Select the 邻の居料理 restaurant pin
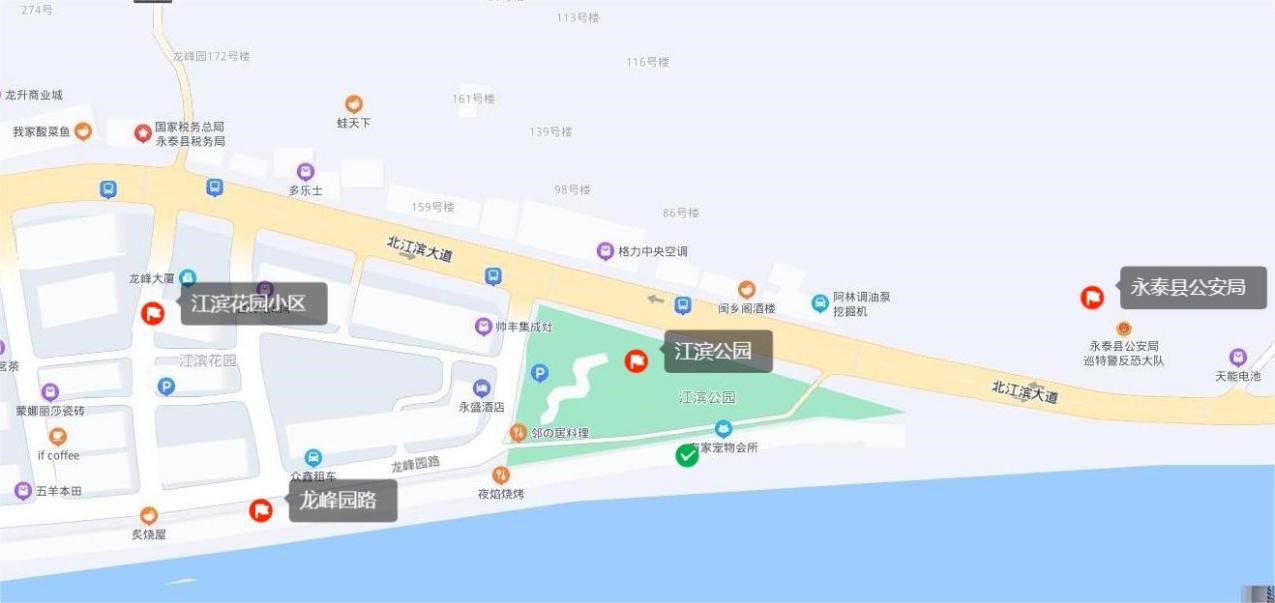 (x=518, y=433)
